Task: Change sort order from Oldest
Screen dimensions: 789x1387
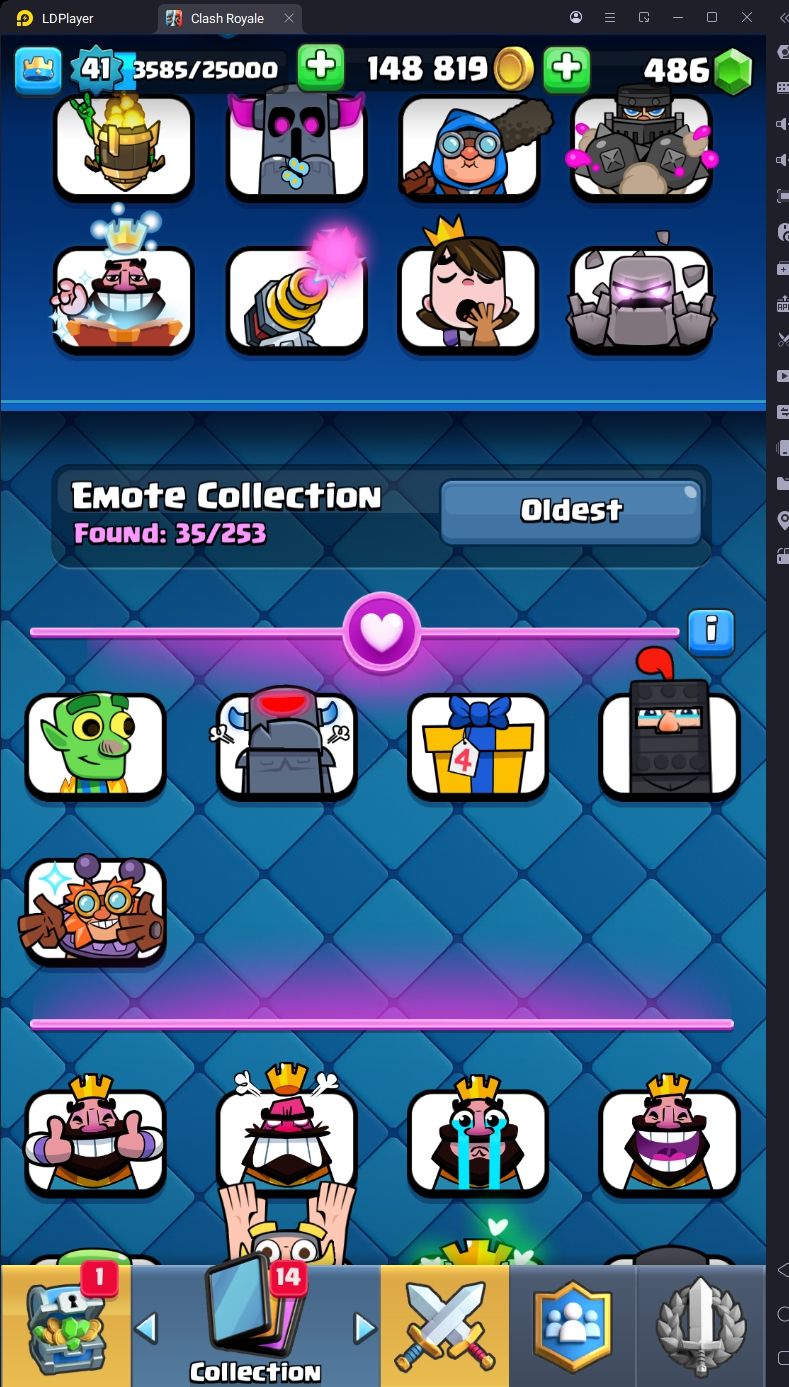Action: [570, 511]
